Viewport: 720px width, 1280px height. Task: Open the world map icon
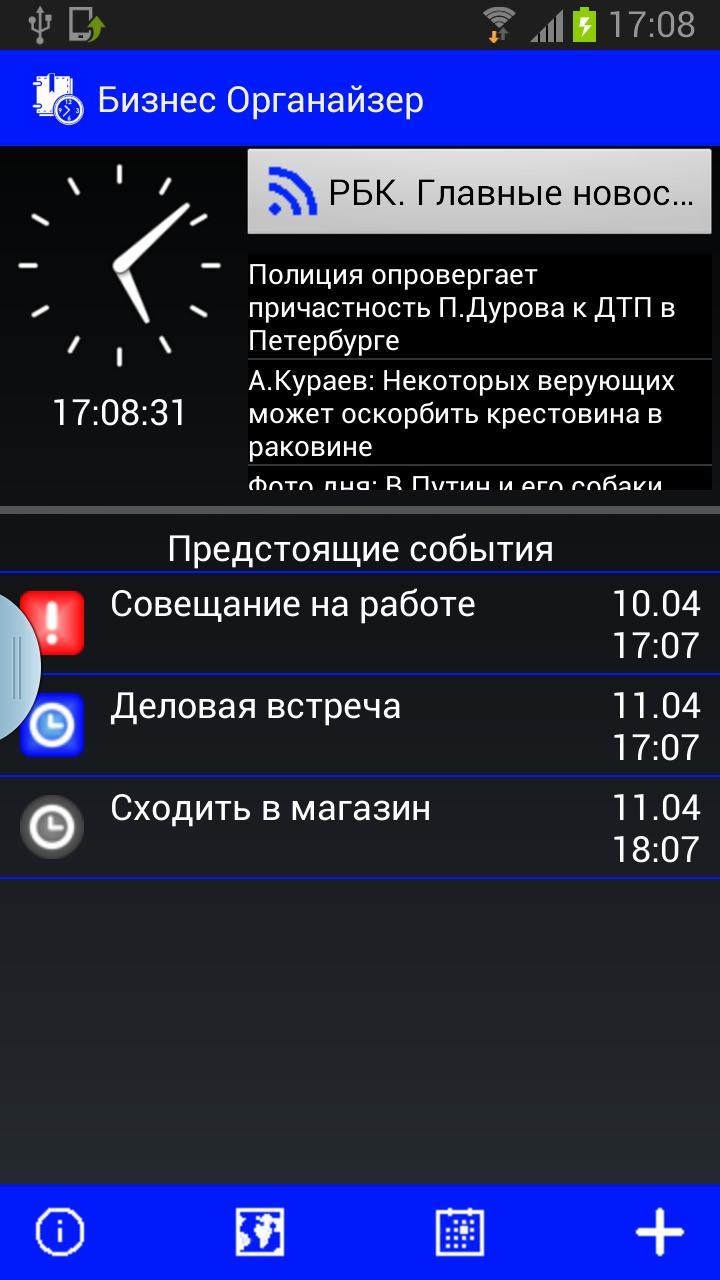pos(260,1232)
